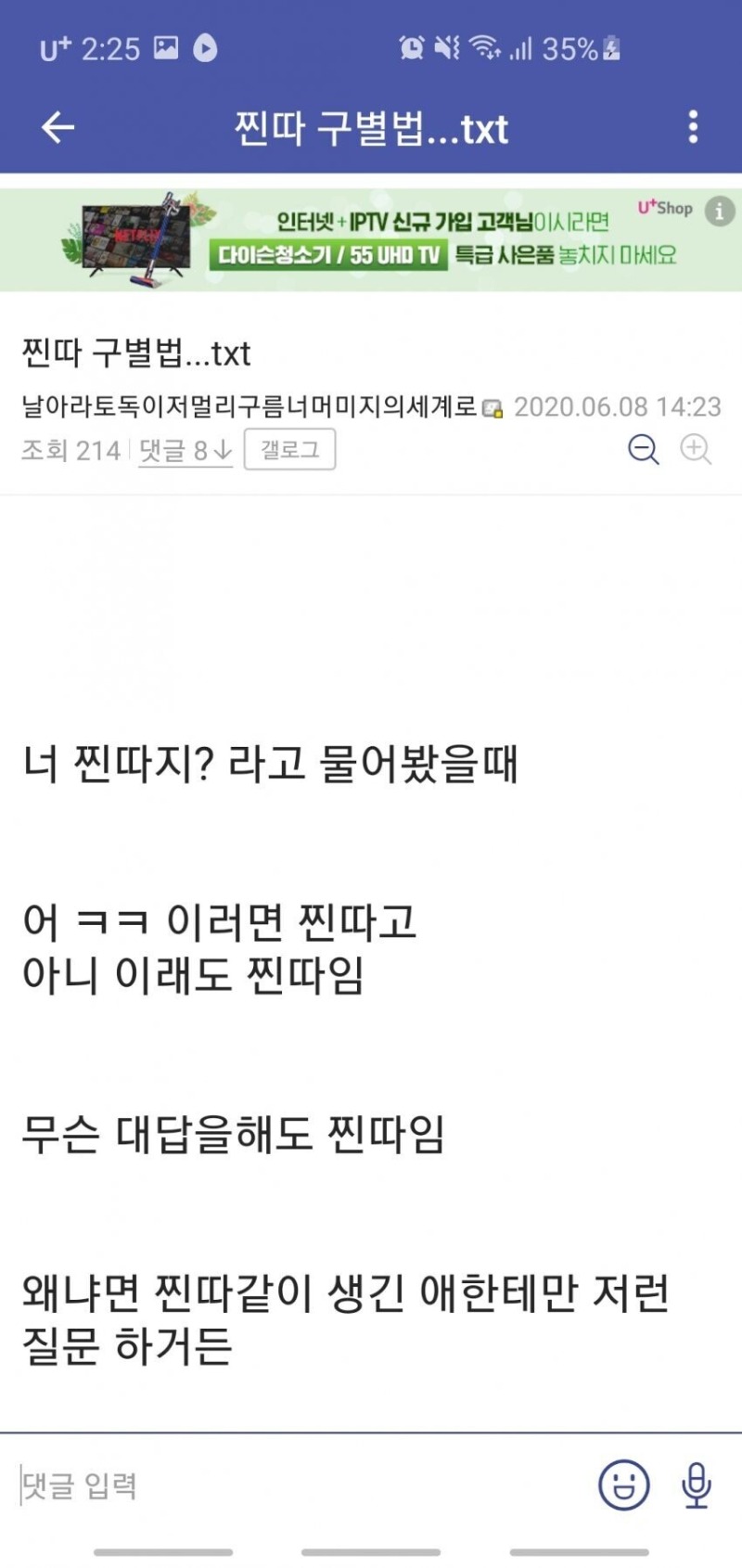This screenshot has width=742, height=1568.
Task: Tap the microphone voice input icon
Action: click(697, 1484)
